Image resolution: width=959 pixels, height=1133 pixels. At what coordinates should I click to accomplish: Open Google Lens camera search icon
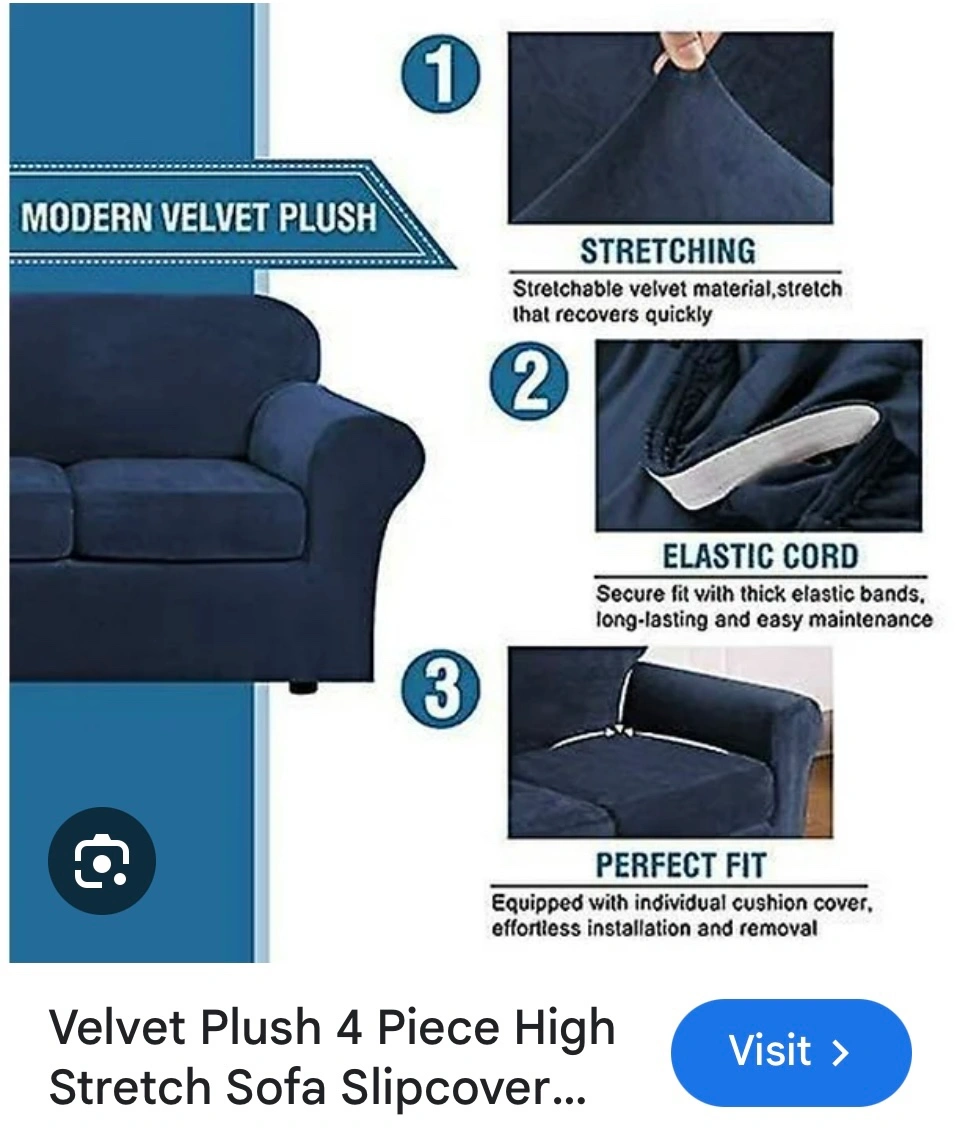tap(102, 861)
